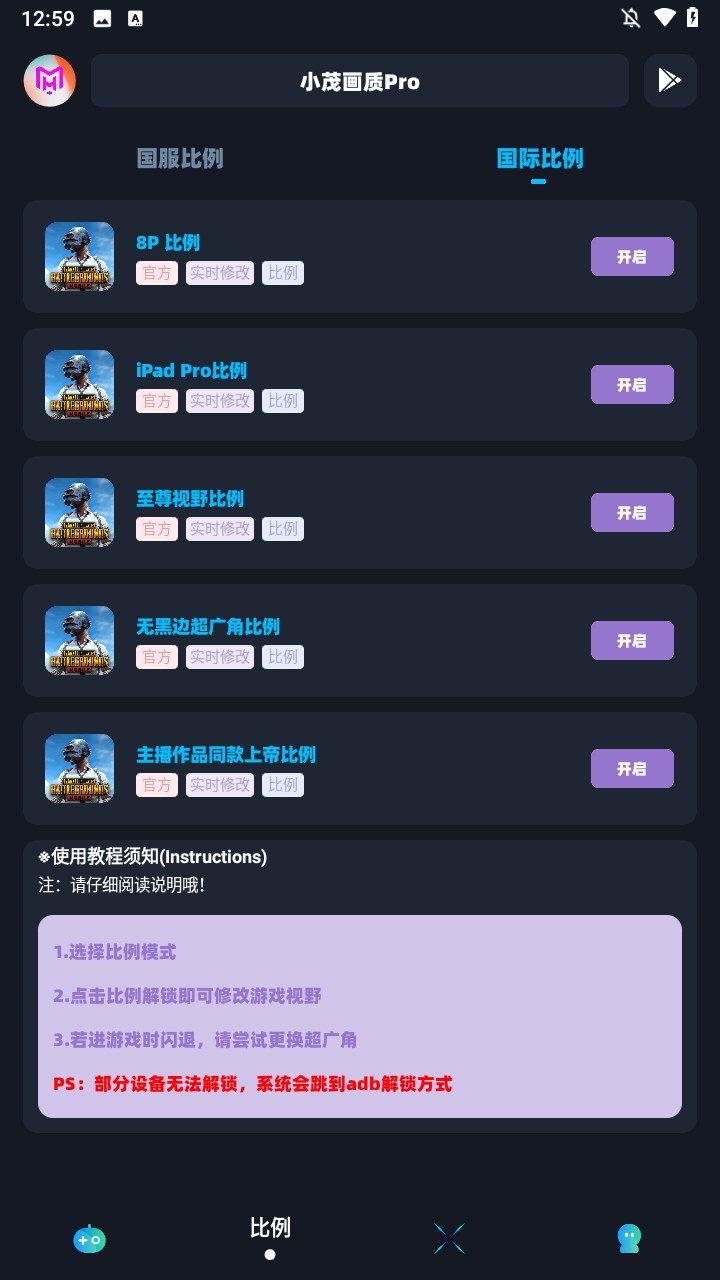Open the notifications-muted icon in status bar
This screenshot has height=1280, width=720.
coord(631,17)
